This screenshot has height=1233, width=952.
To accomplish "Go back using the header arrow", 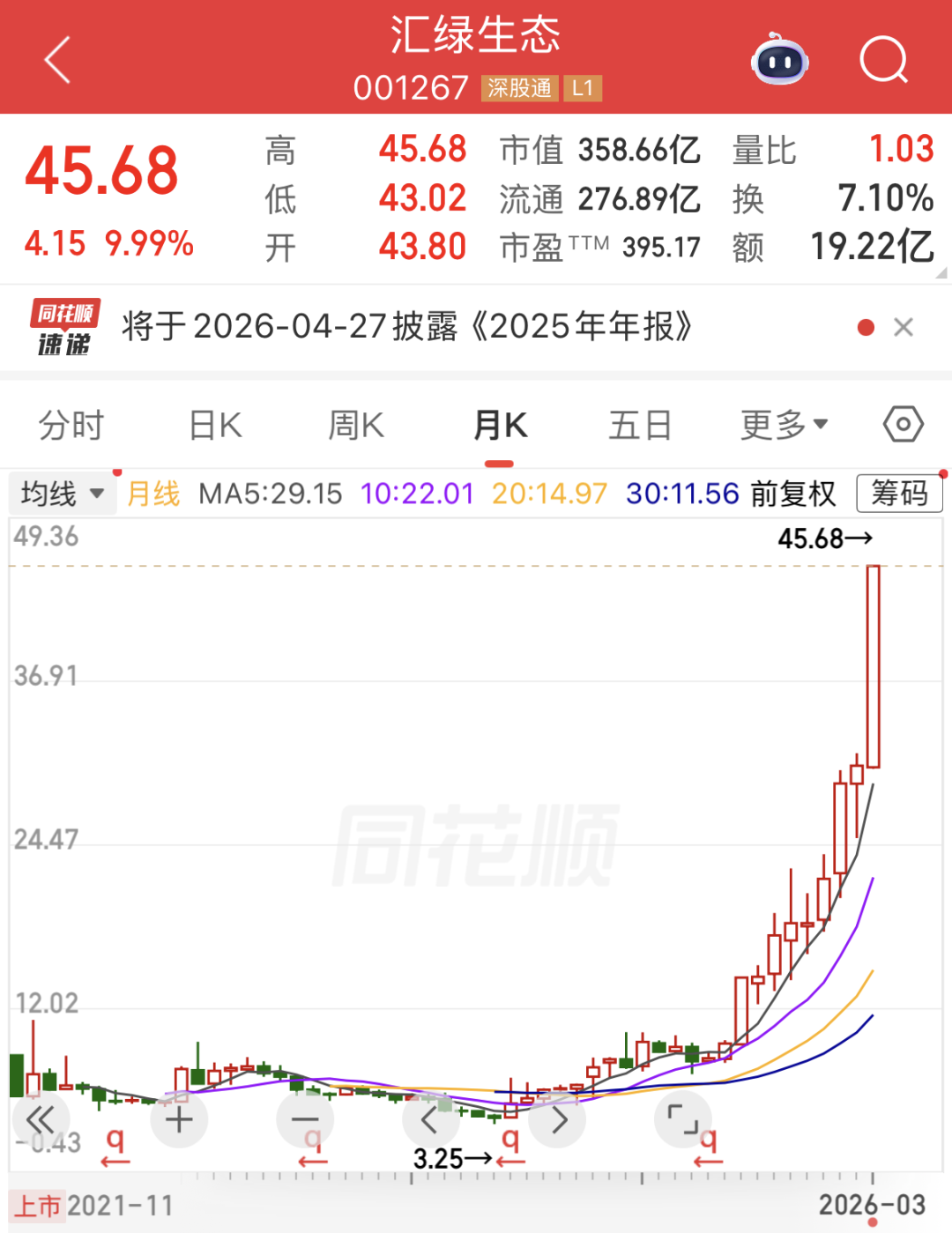I will click(57, 60).
